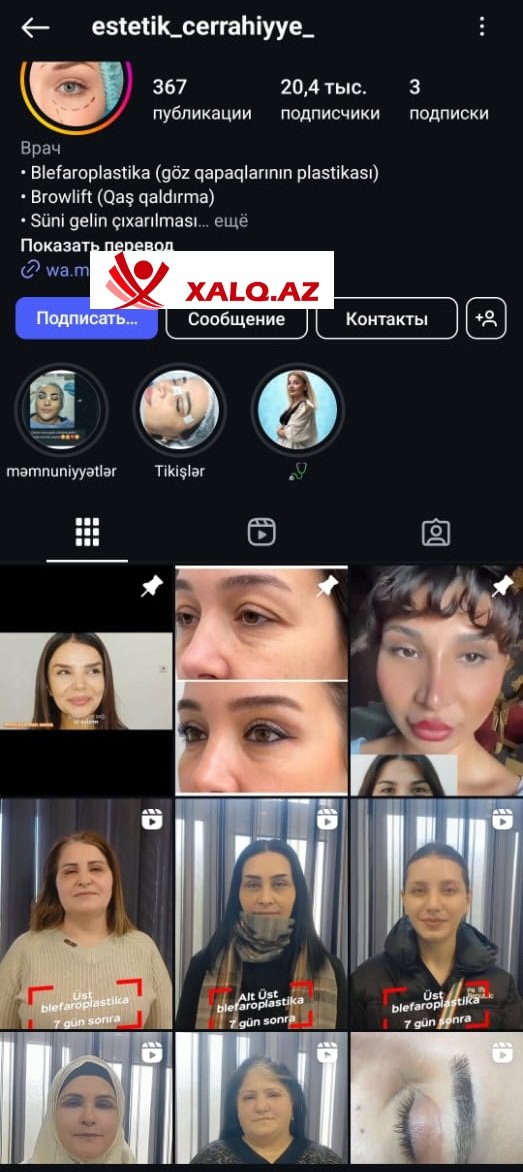
Task: View the 20,4 тыс. подписчики list
Action: pyautogui.click(x=329, y=100)
